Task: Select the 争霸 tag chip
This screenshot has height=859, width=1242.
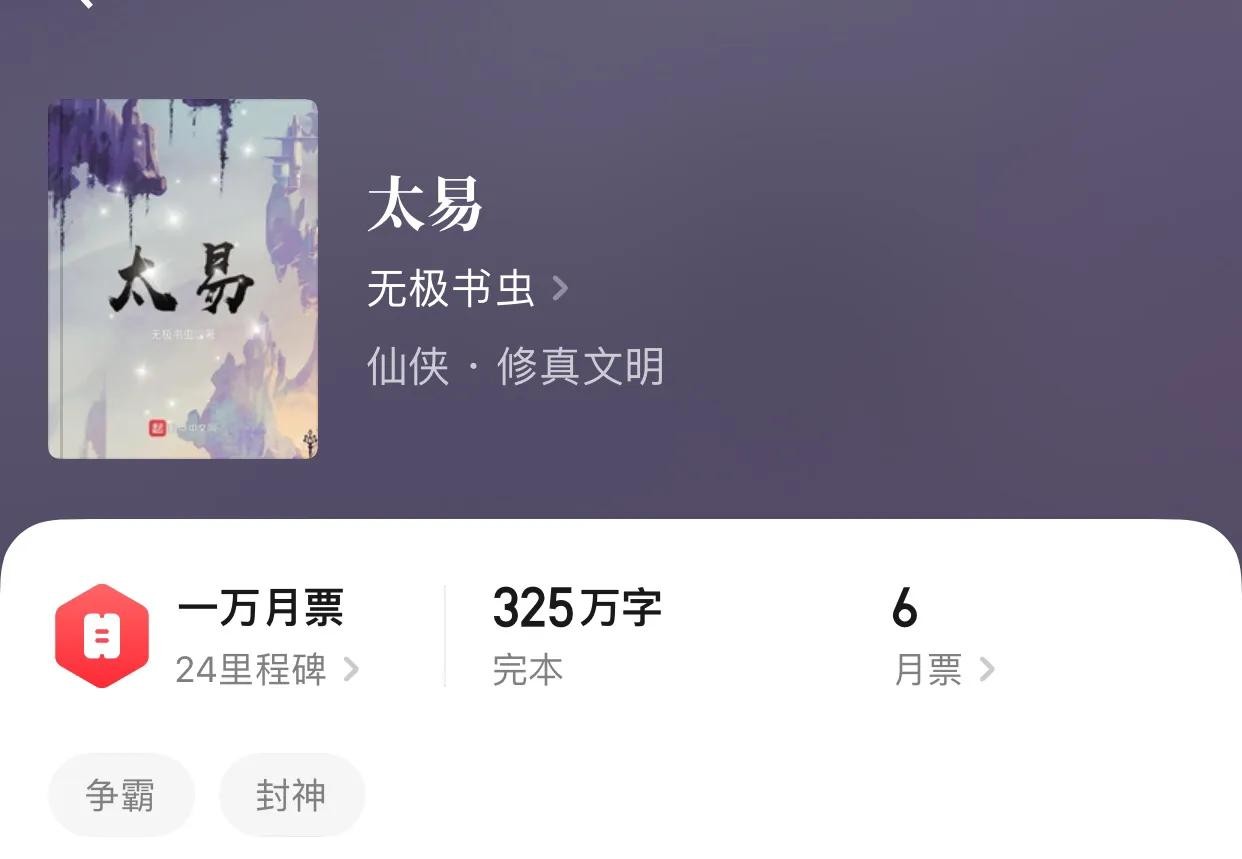Action: [121, 796]
